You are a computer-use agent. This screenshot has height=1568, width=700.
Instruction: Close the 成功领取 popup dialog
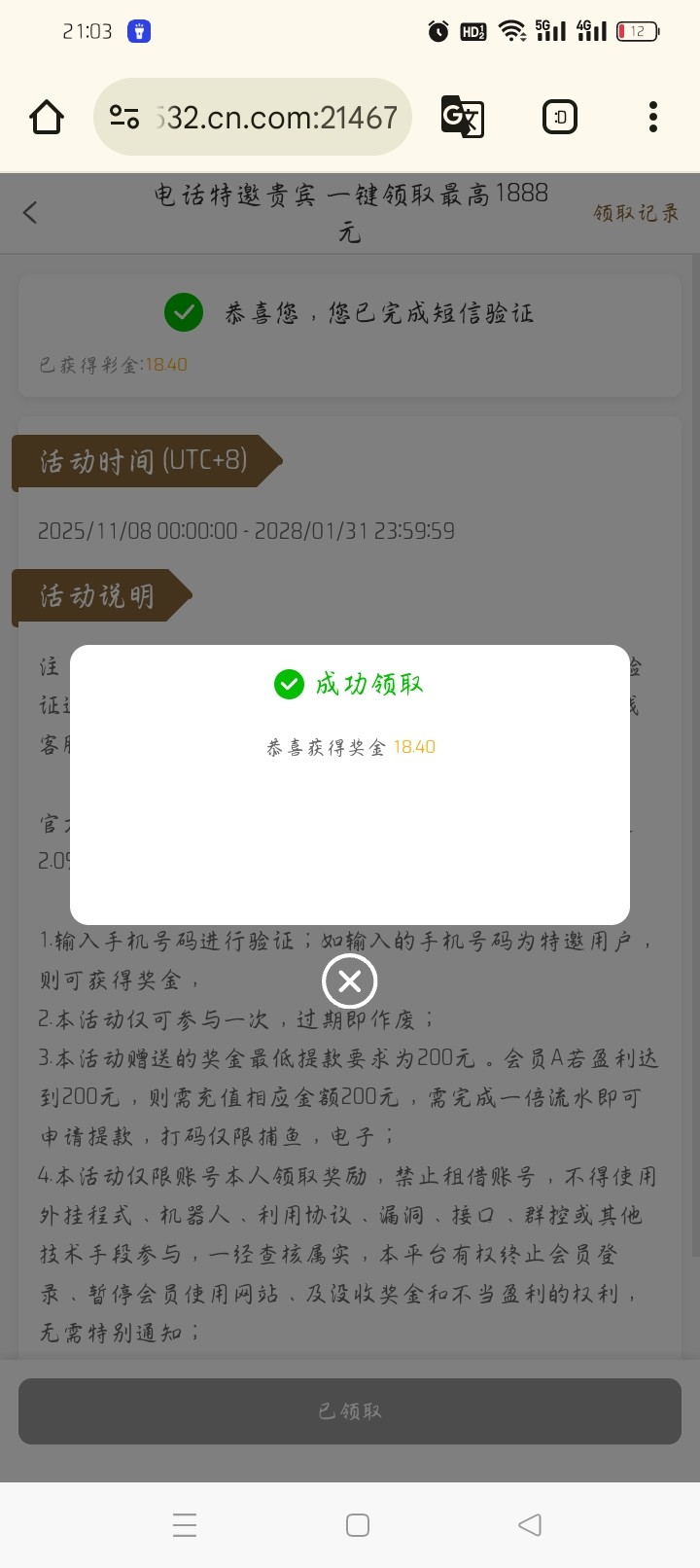click(349, 981)
